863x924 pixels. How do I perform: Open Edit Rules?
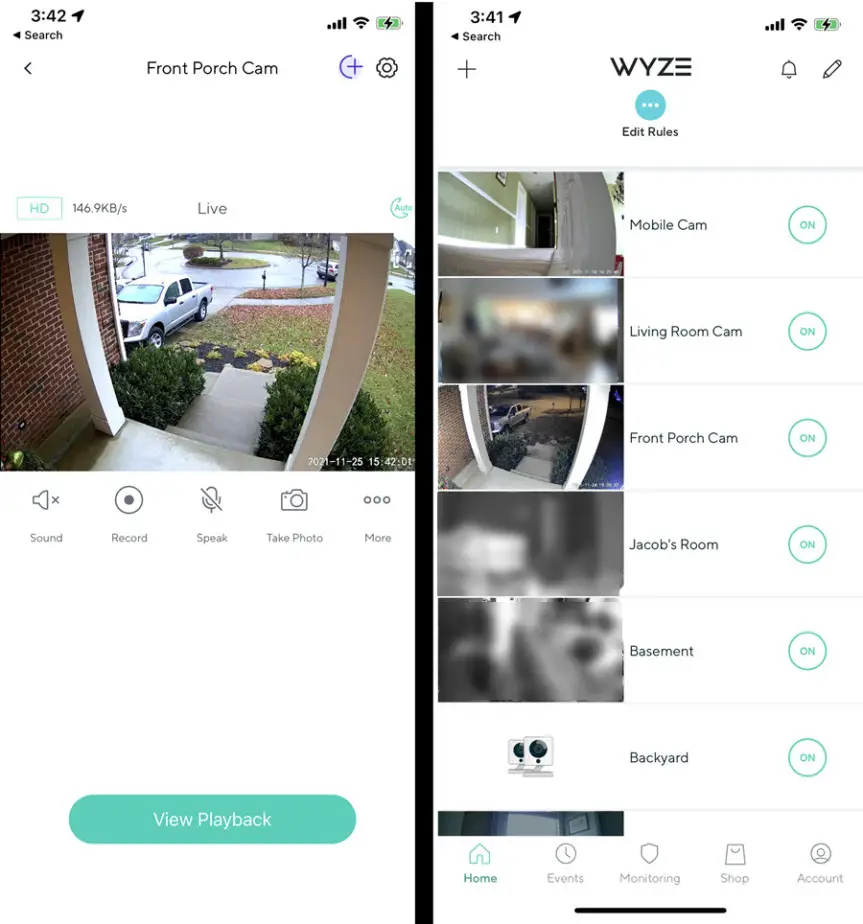coord(650,105)
